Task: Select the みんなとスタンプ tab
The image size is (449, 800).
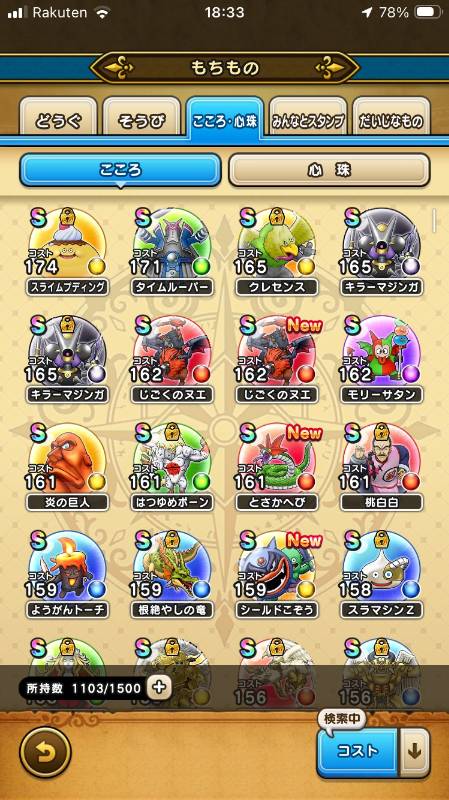Action: click(308, 121)
